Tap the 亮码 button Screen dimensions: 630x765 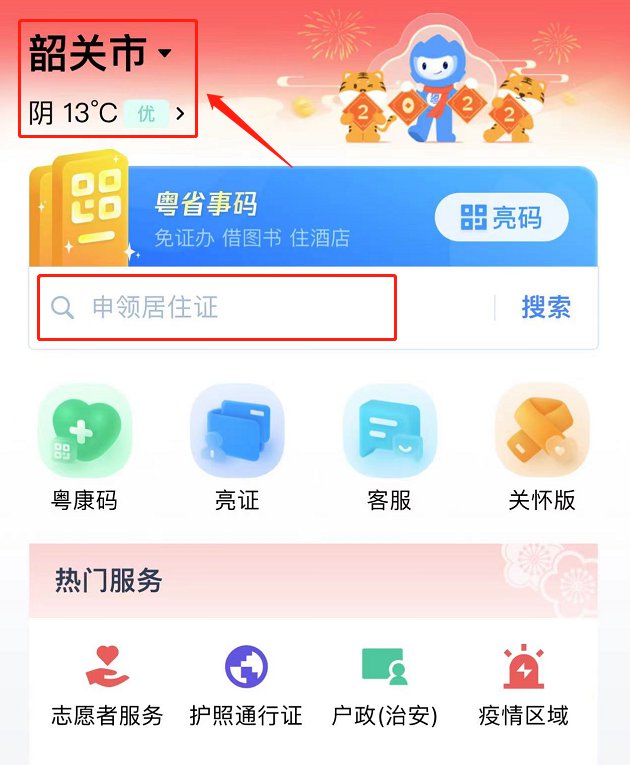click(501, 218)
